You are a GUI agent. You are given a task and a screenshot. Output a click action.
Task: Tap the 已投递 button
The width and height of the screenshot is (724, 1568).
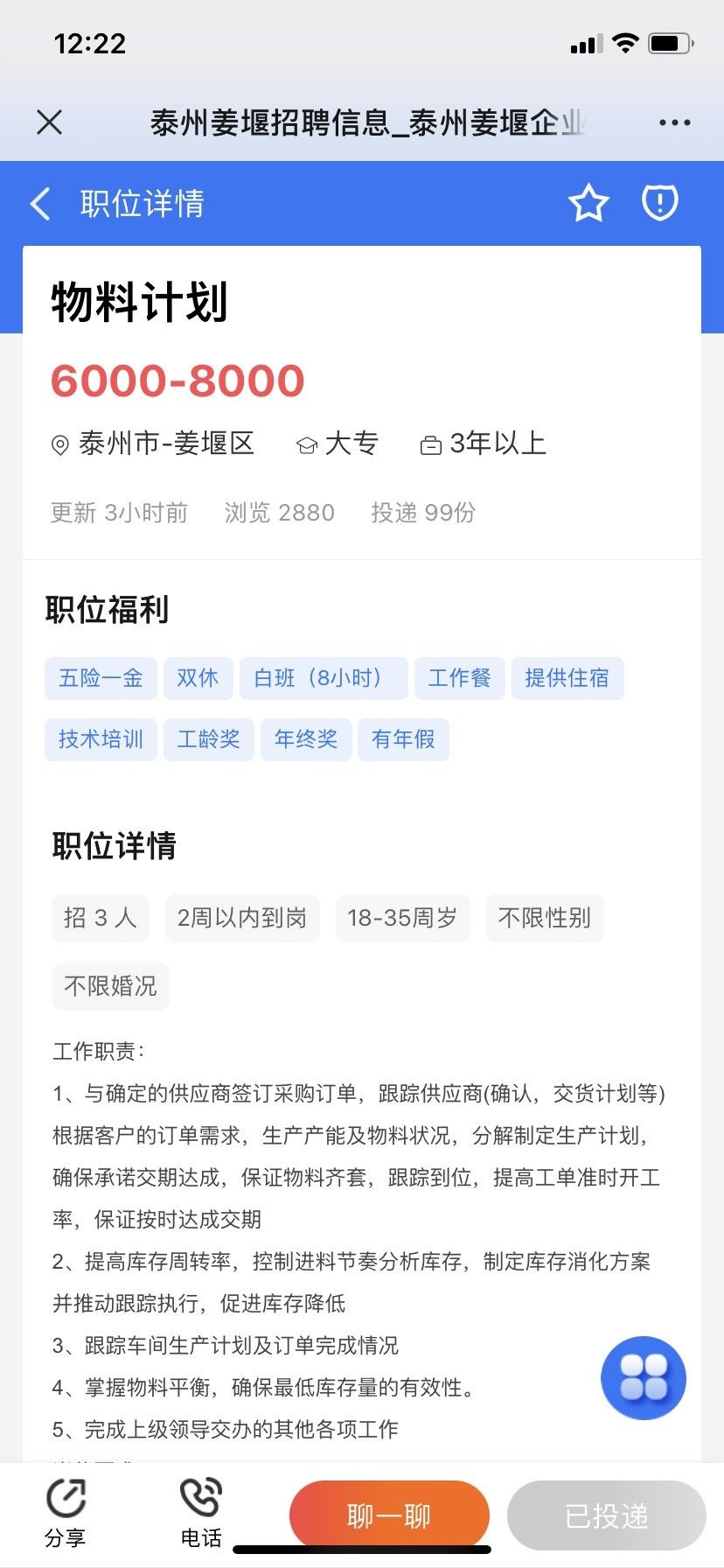(607, 1515)
